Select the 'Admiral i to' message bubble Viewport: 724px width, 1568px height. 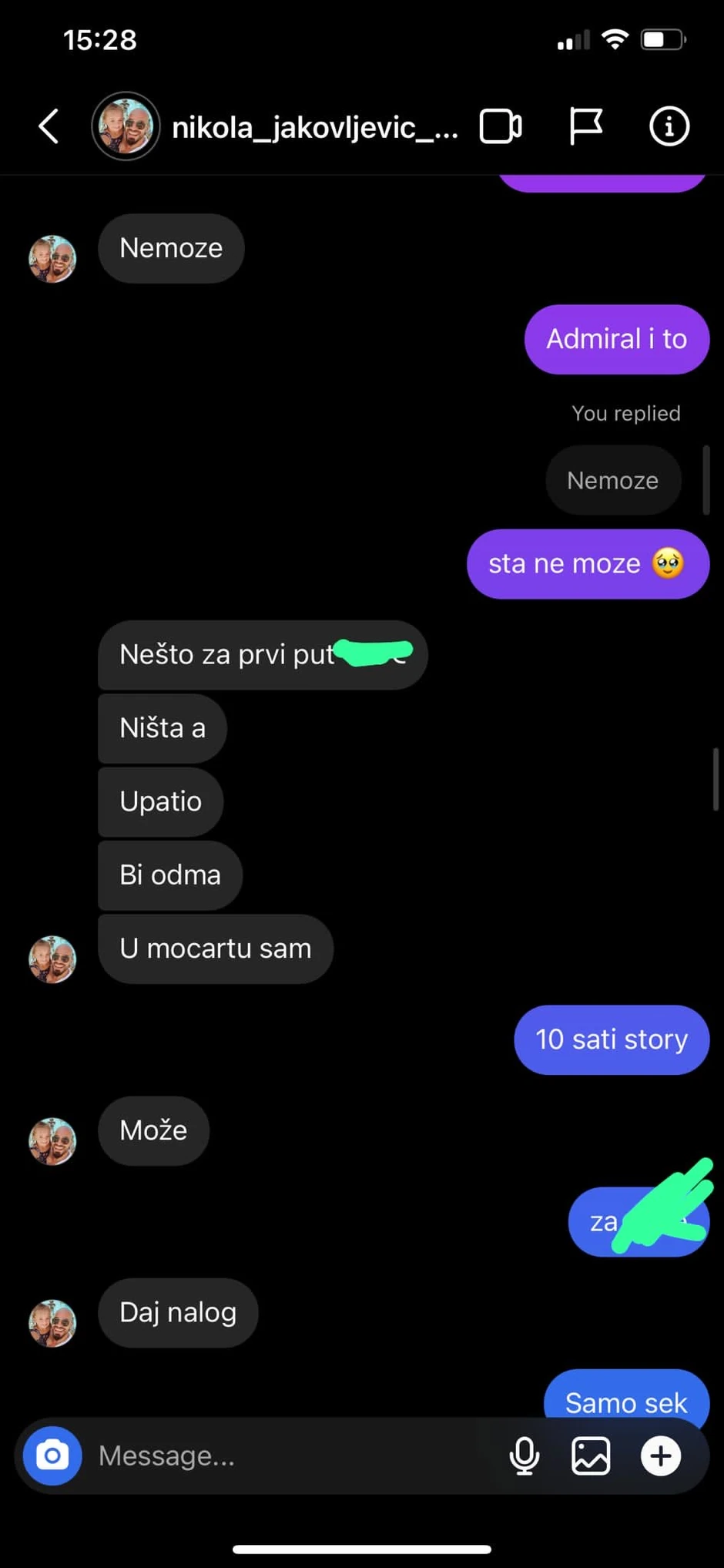click(616, 339)
